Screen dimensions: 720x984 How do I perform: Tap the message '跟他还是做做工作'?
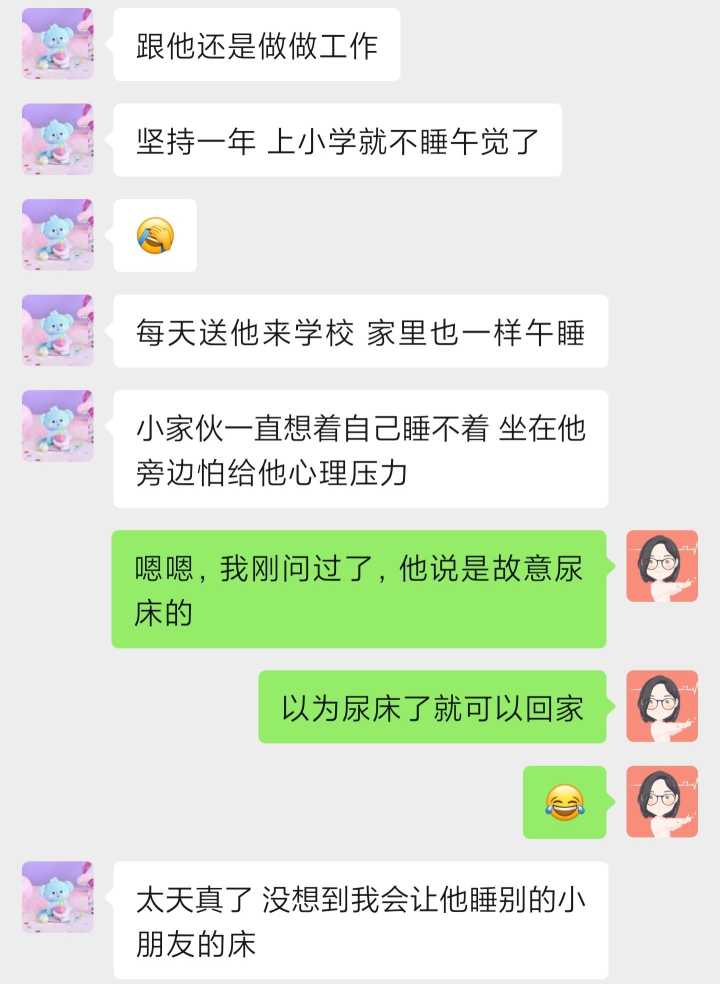[257, 44]
